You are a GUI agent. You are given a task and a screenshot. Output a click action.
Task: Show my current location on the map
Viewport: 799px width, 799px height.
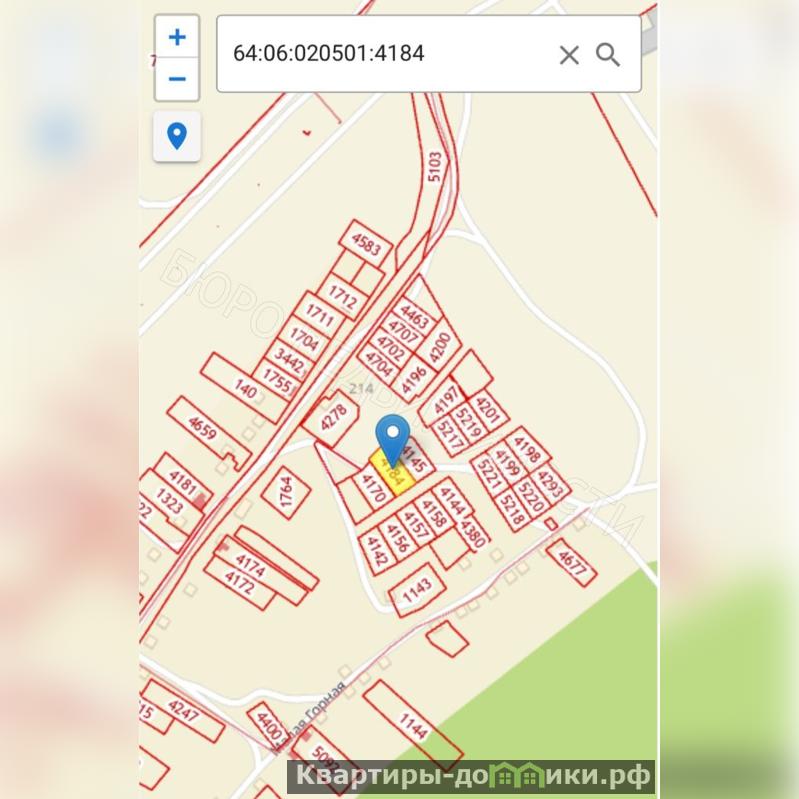tap(177, 136)
